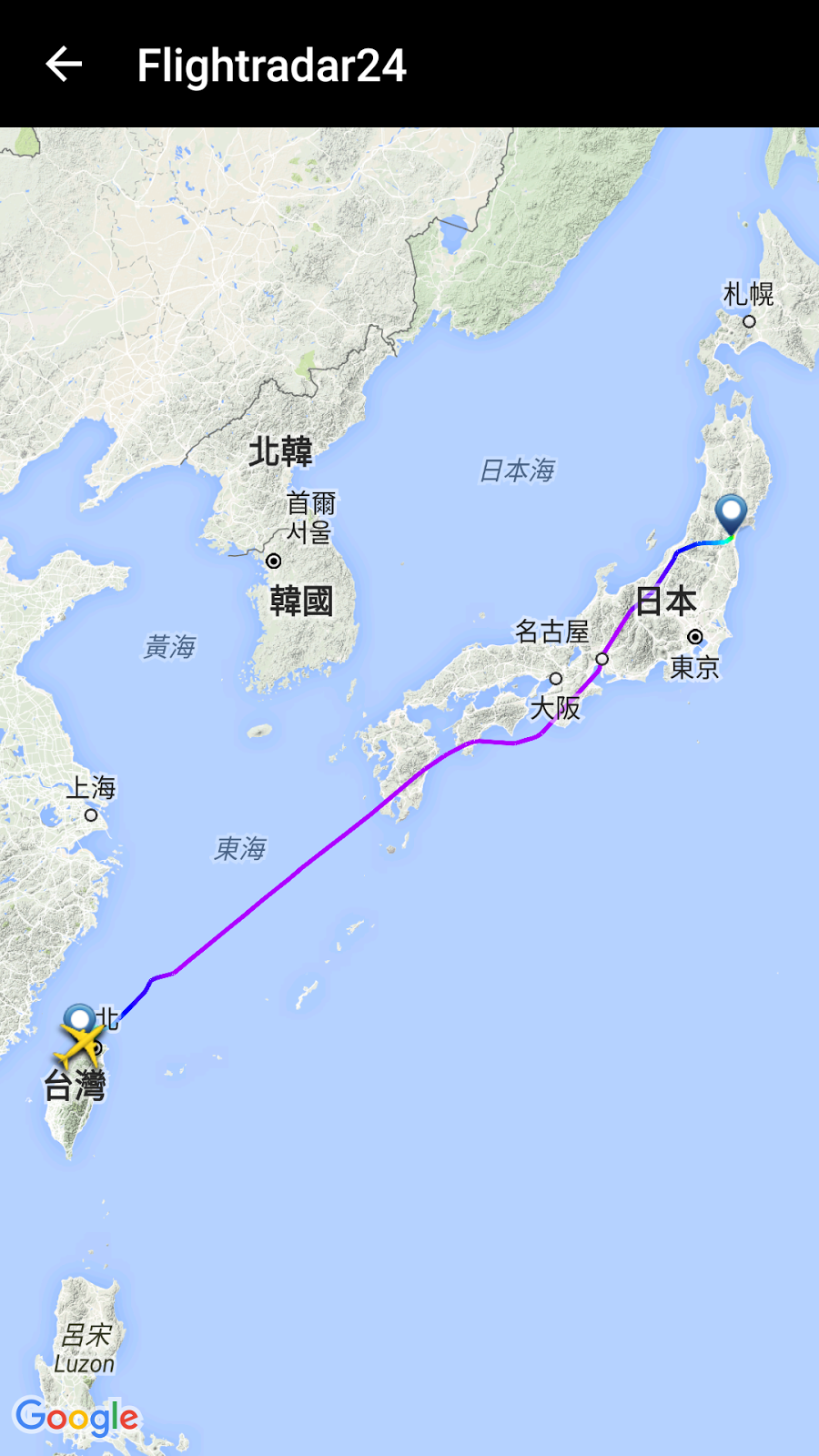Go back using the top-left arrow

click(x=64, y=65)
